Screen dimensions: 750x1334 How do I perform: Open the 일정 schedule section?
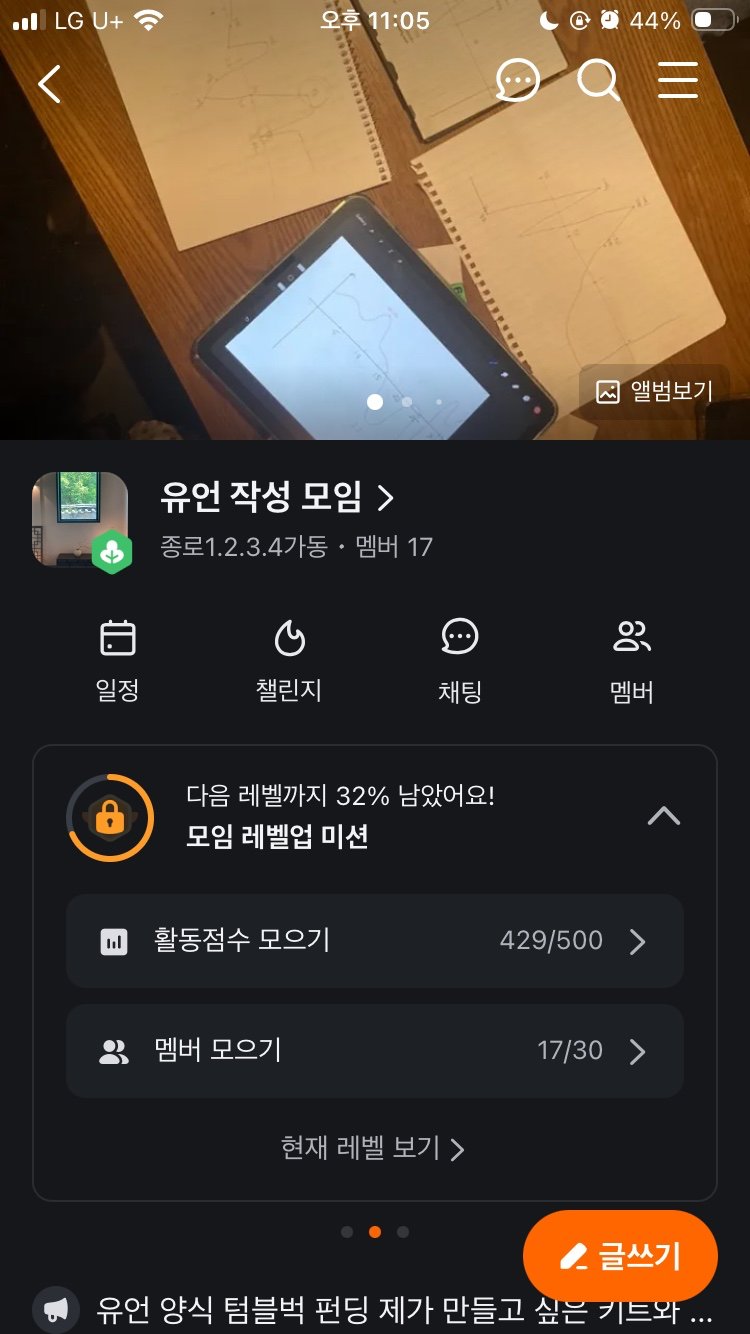tap(117, 660)
